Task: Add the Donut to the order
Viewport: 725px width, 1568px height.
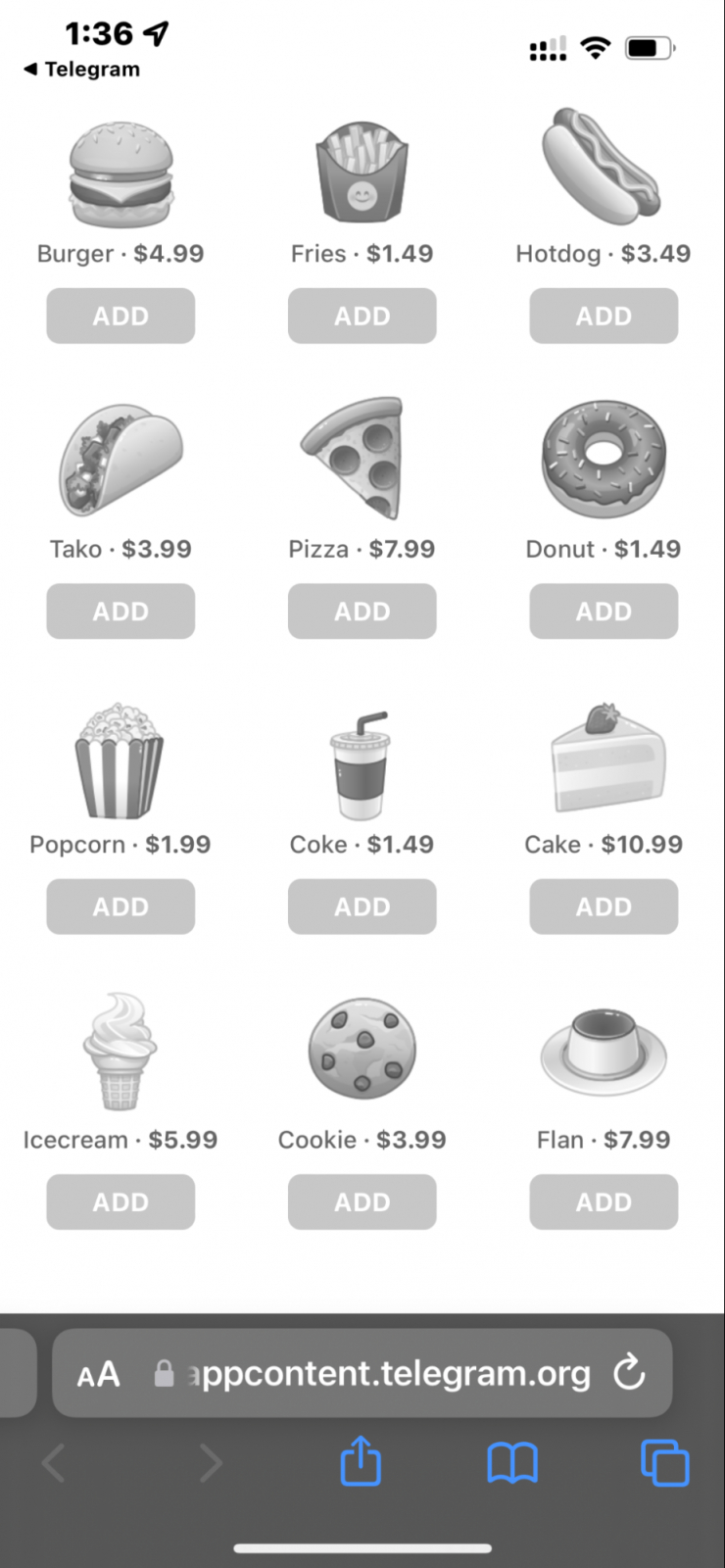Action: [604, 611]
